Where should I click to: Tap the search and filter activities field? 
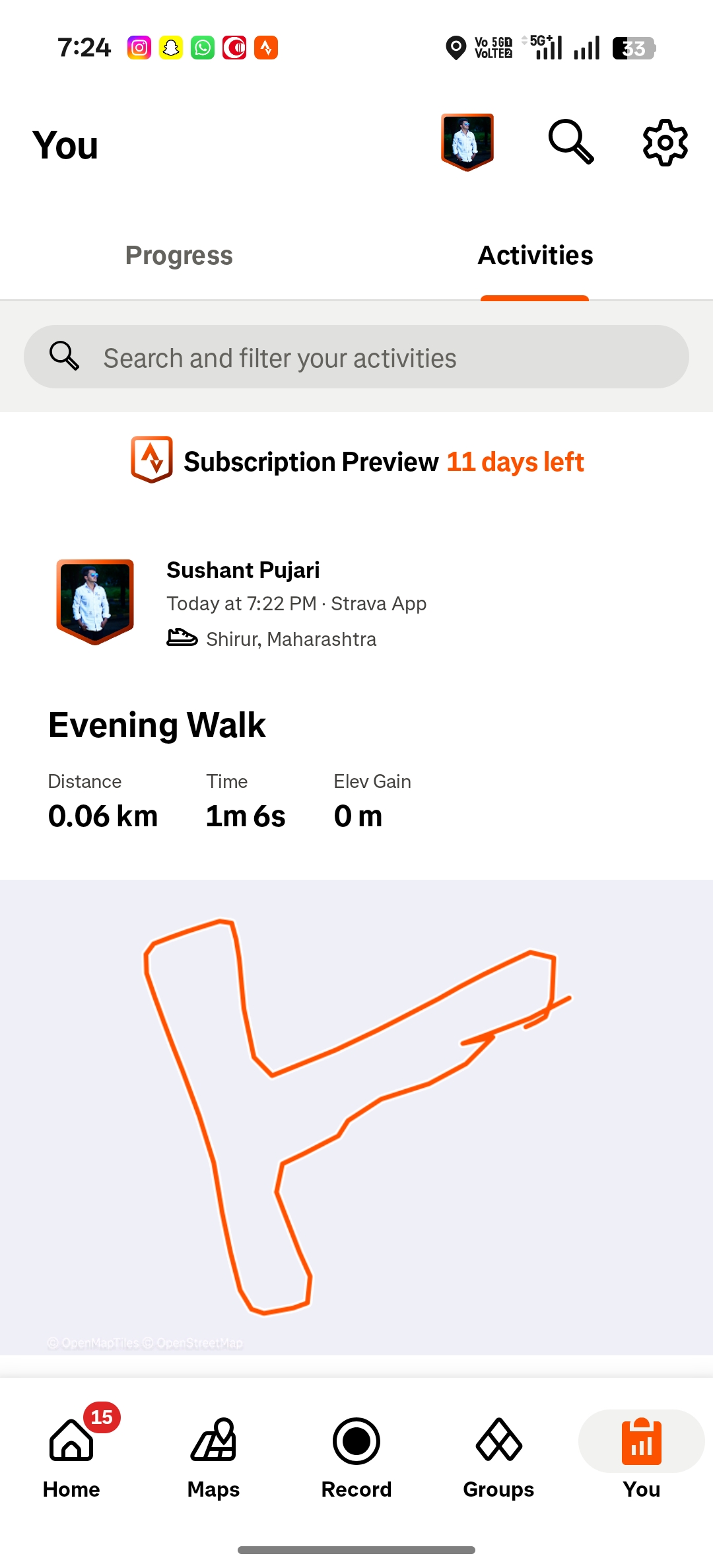(x=356, y=357)
